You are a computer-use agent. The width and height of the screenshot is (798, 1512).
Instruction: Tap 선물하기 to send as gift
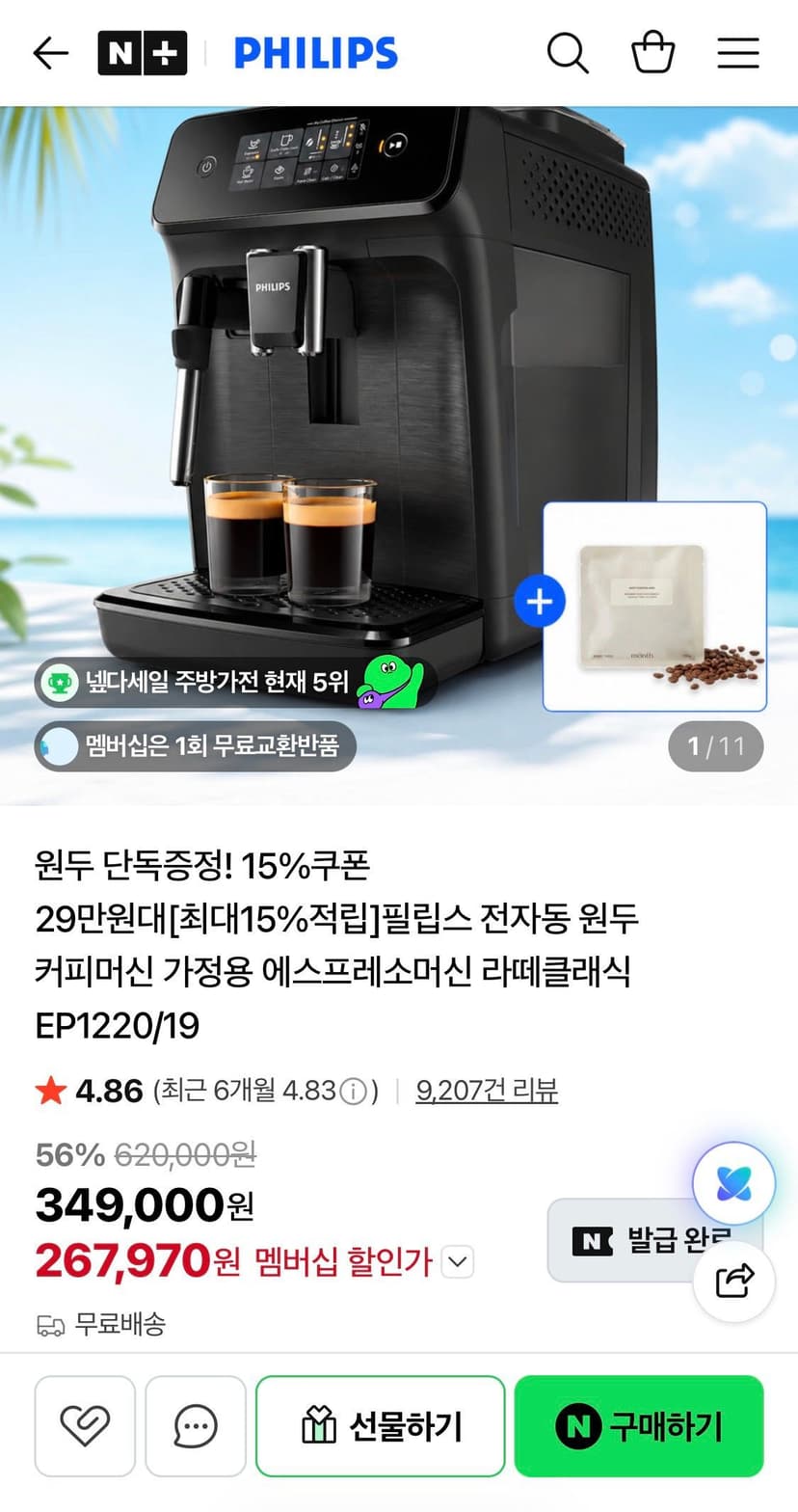[381, 1425]
